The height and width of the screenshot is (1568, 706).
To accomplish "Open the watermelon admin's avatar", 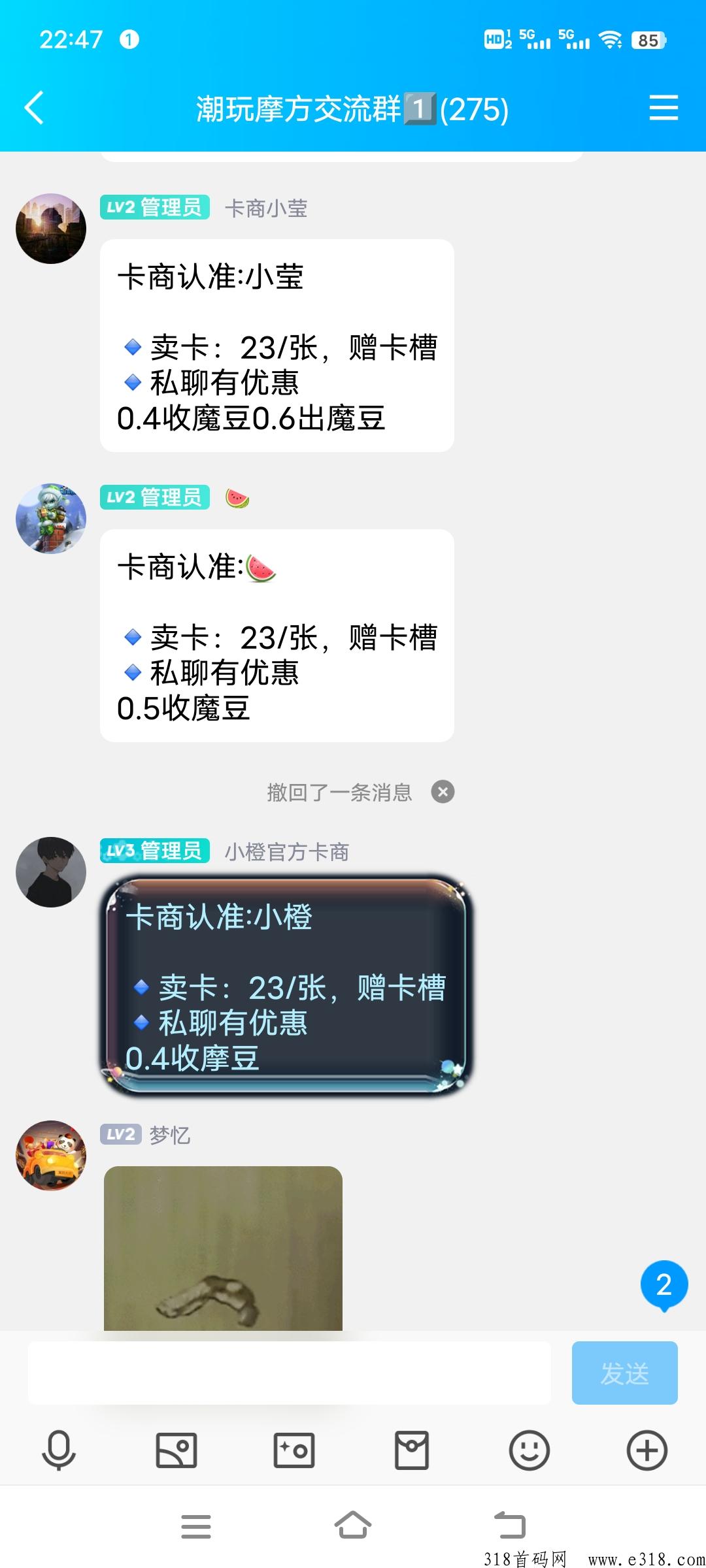I will tap(51, 519).
